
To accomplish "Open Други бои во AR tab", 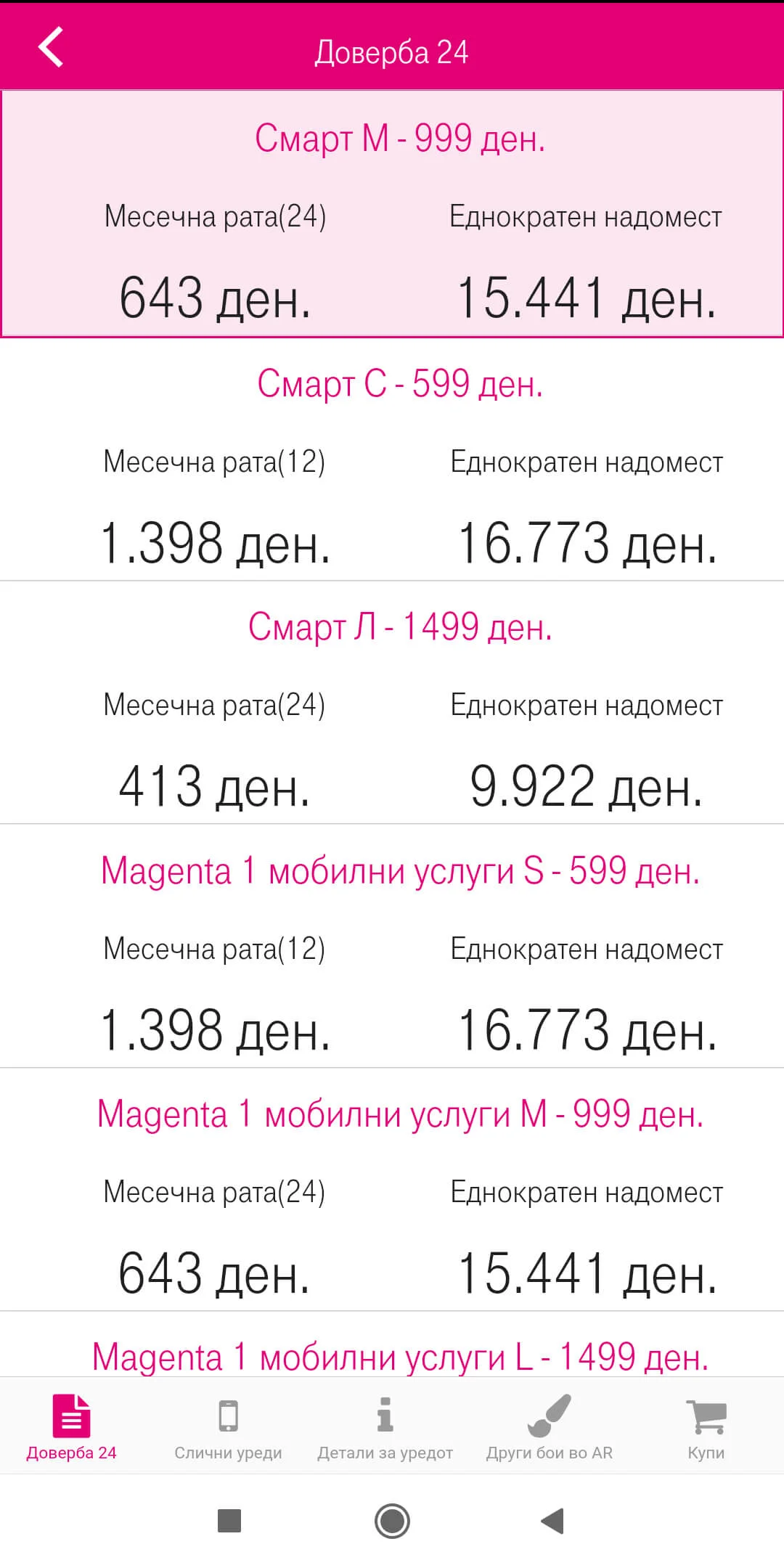I will coord(549,1427).
